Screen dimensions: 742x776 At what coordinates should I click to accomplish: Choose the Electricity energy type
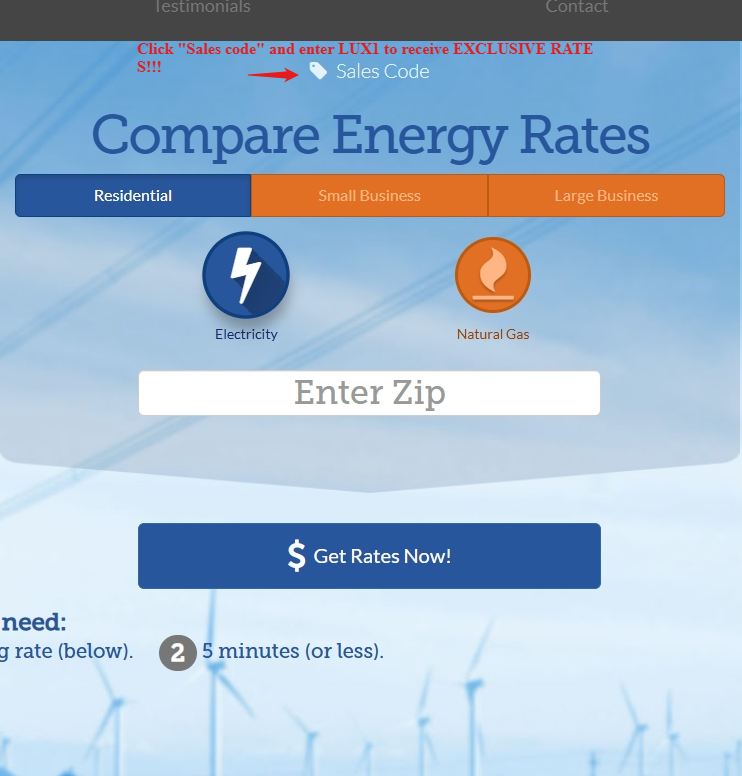[246, 276]
